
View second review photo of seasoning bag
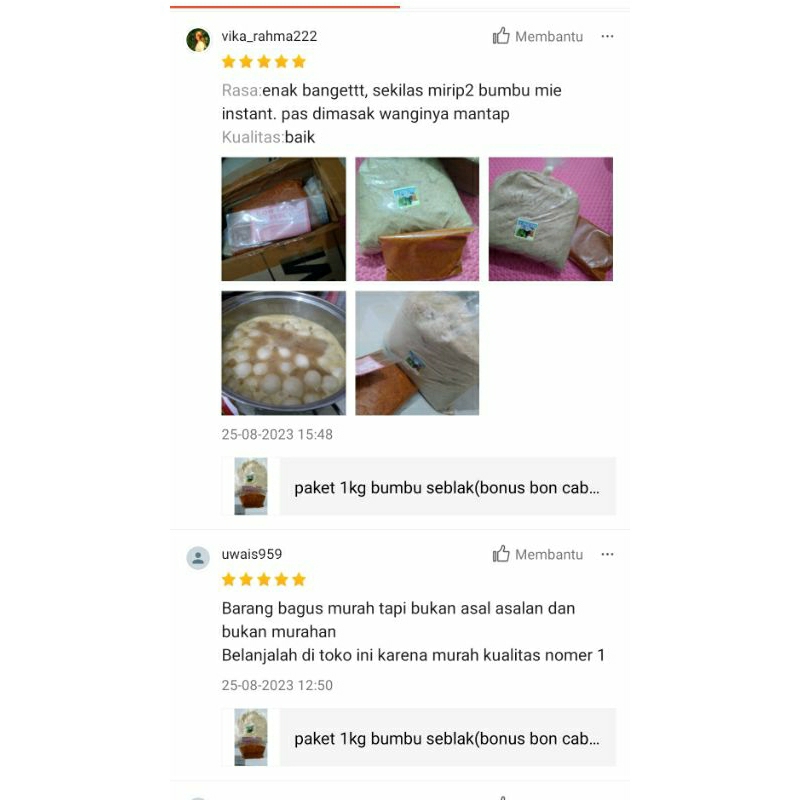tap(417, 219)
